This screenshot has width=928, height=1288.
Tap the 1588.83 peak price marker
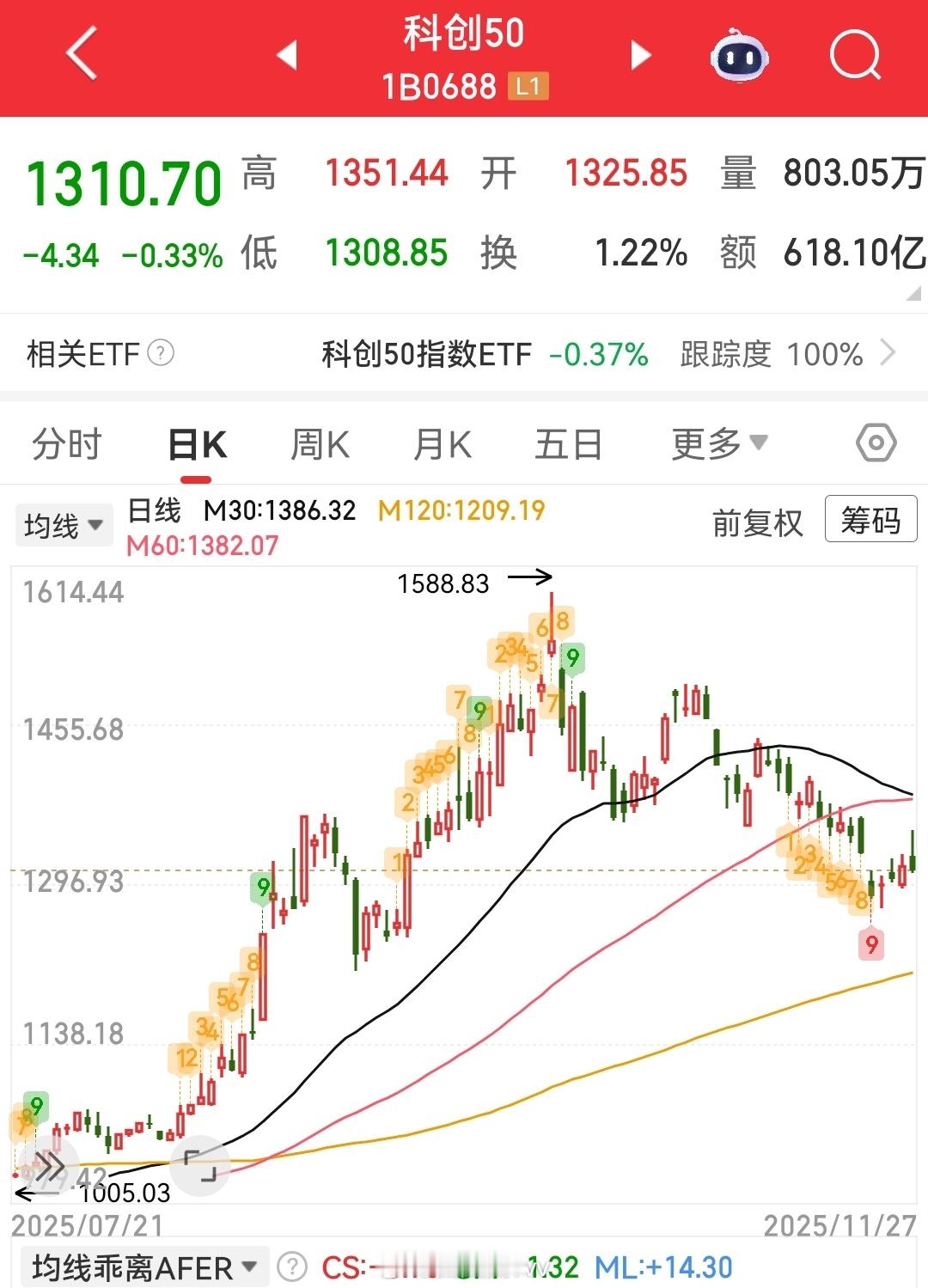click(x=443, y=583)
